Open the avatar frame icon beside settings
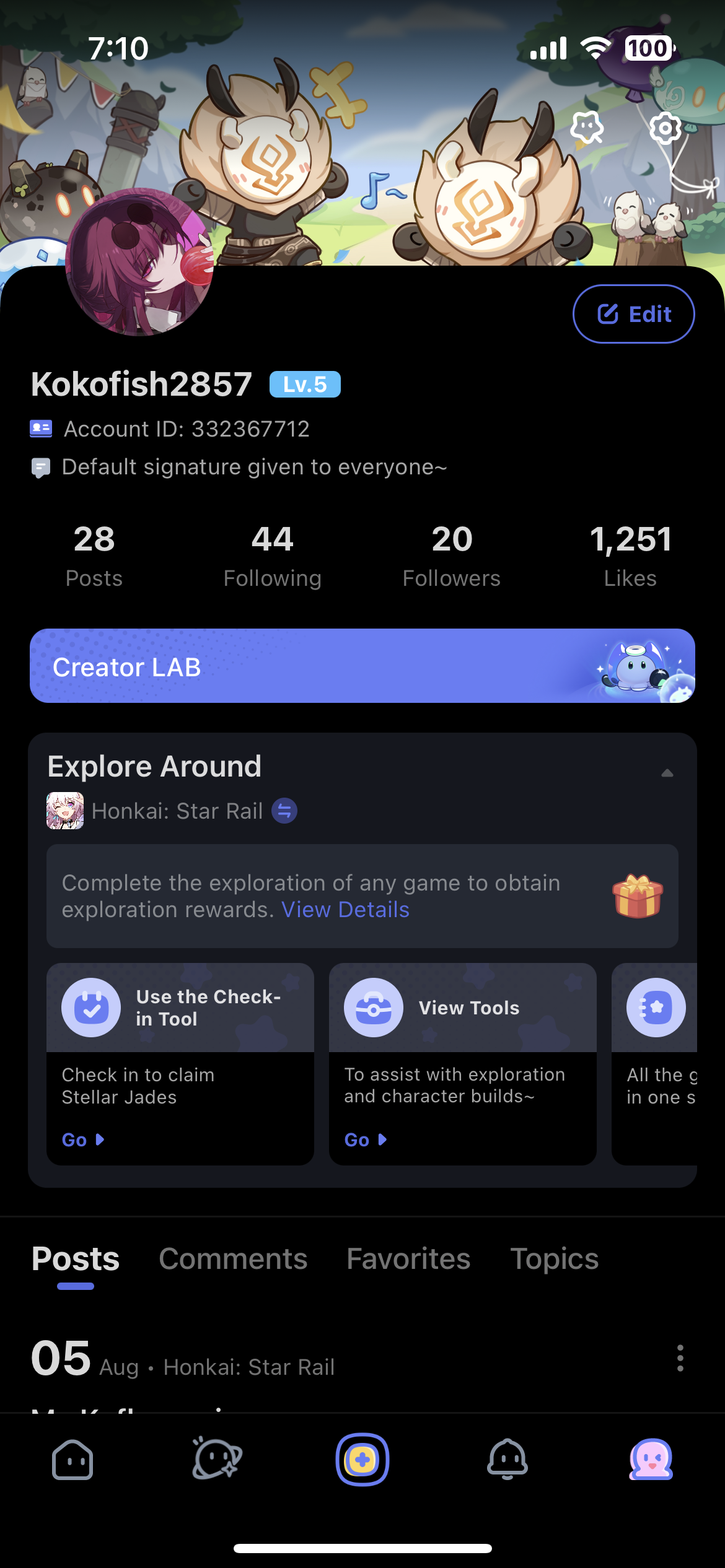This screenshot has width=725, height=1568. [x=587, y=128]
